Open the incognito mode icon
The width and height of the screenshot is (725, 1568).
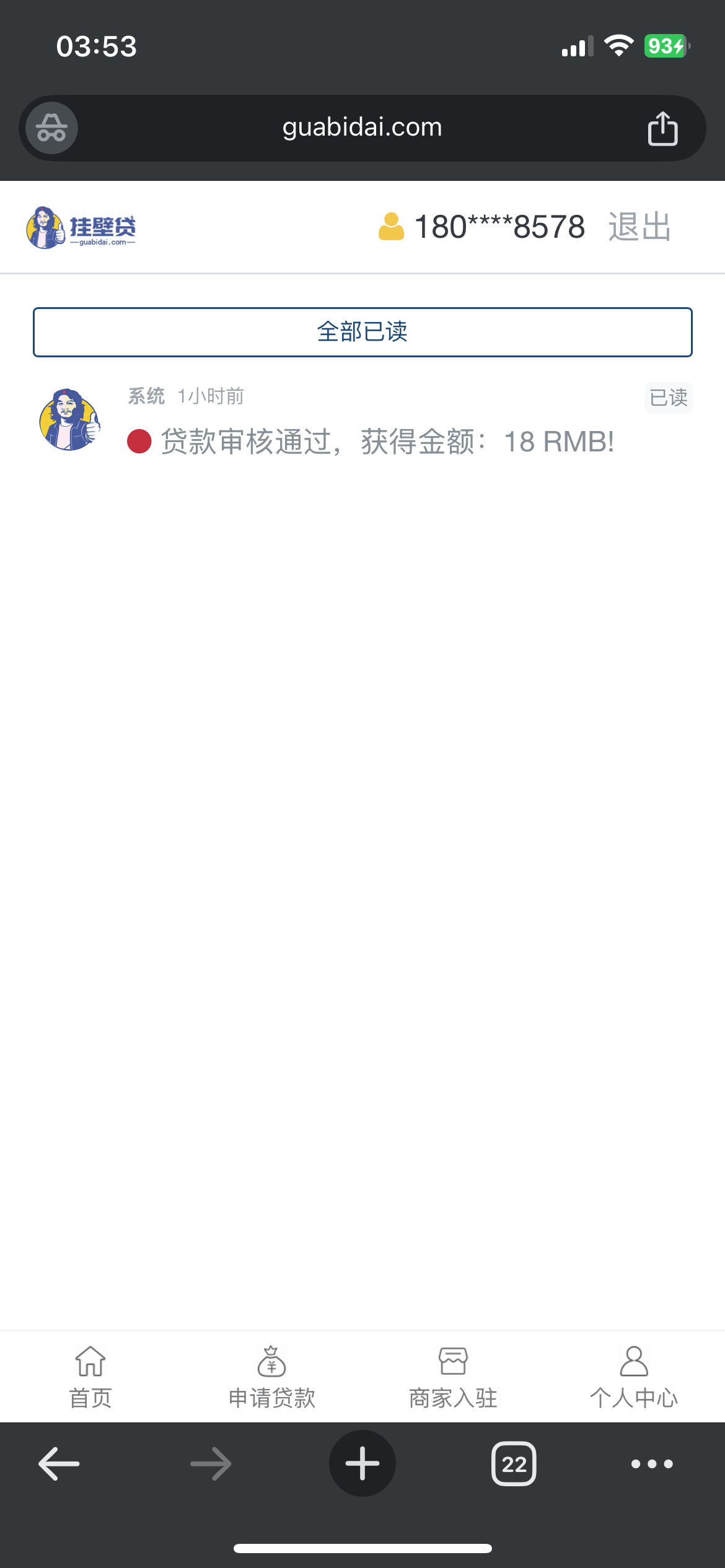click(x=52, y=128)
